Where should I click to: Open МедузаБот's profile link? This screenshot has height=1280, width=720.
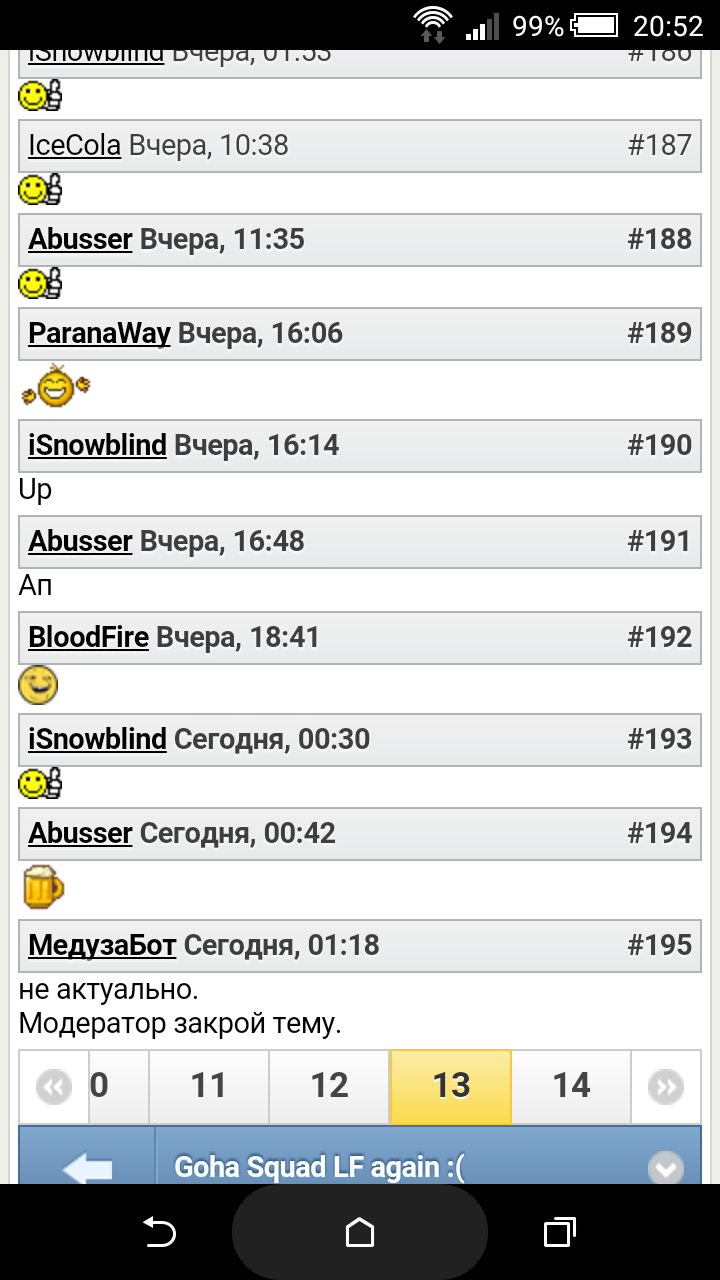coord(103,945)
